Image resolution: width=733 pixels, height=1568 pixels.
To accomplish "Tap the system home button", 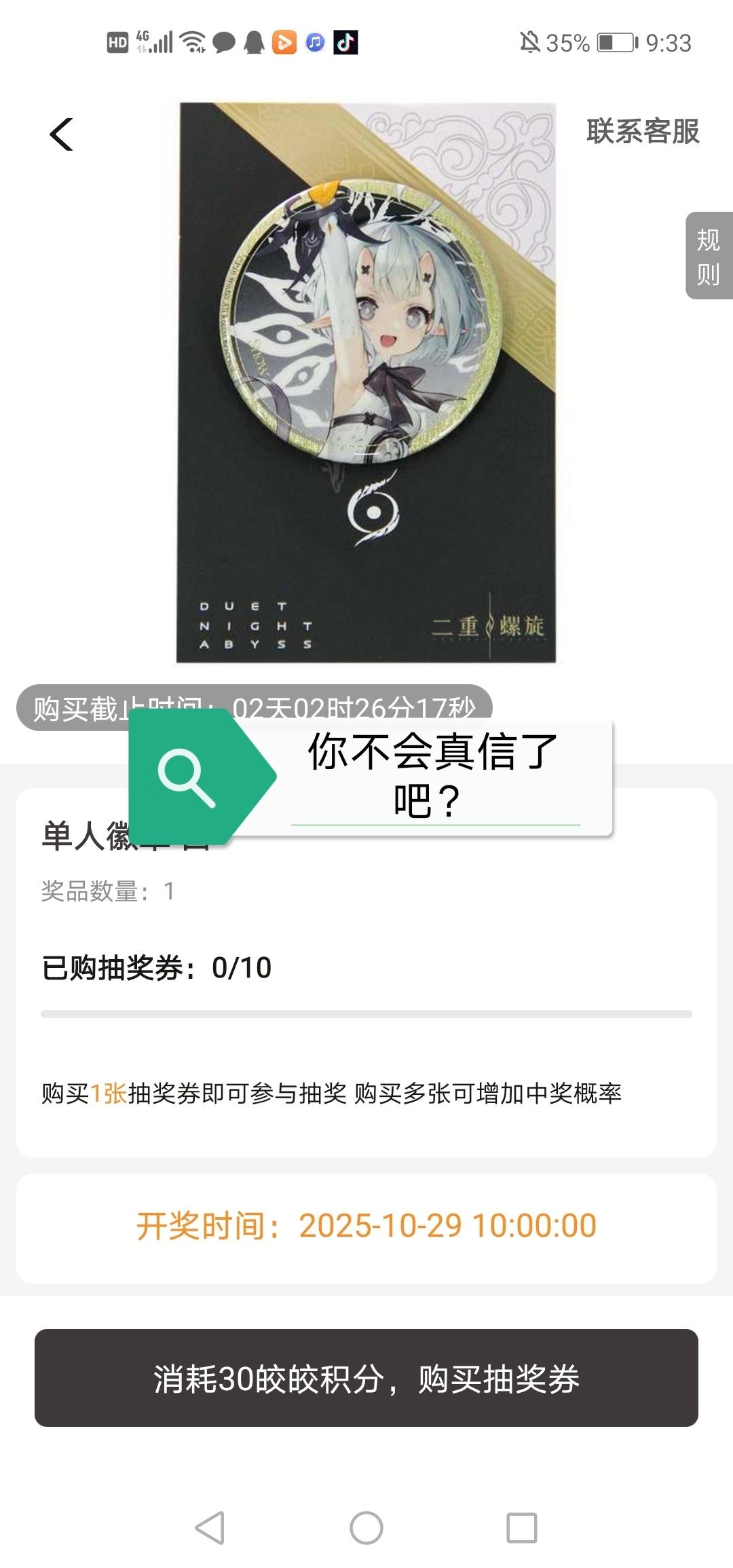I will 366,1528.
